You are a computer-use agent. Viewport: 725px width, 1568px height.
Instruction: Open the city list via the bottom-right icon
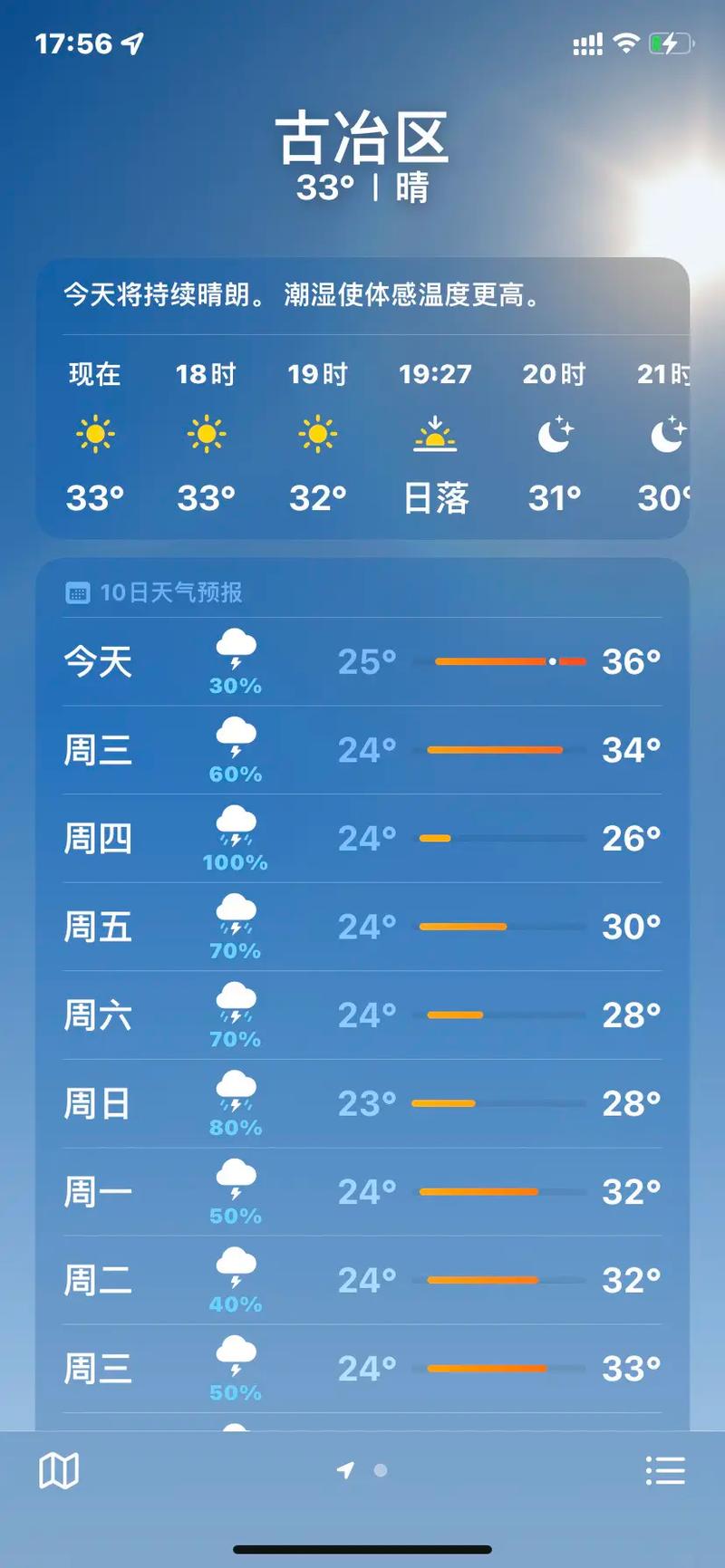[x=665, y=1470]
